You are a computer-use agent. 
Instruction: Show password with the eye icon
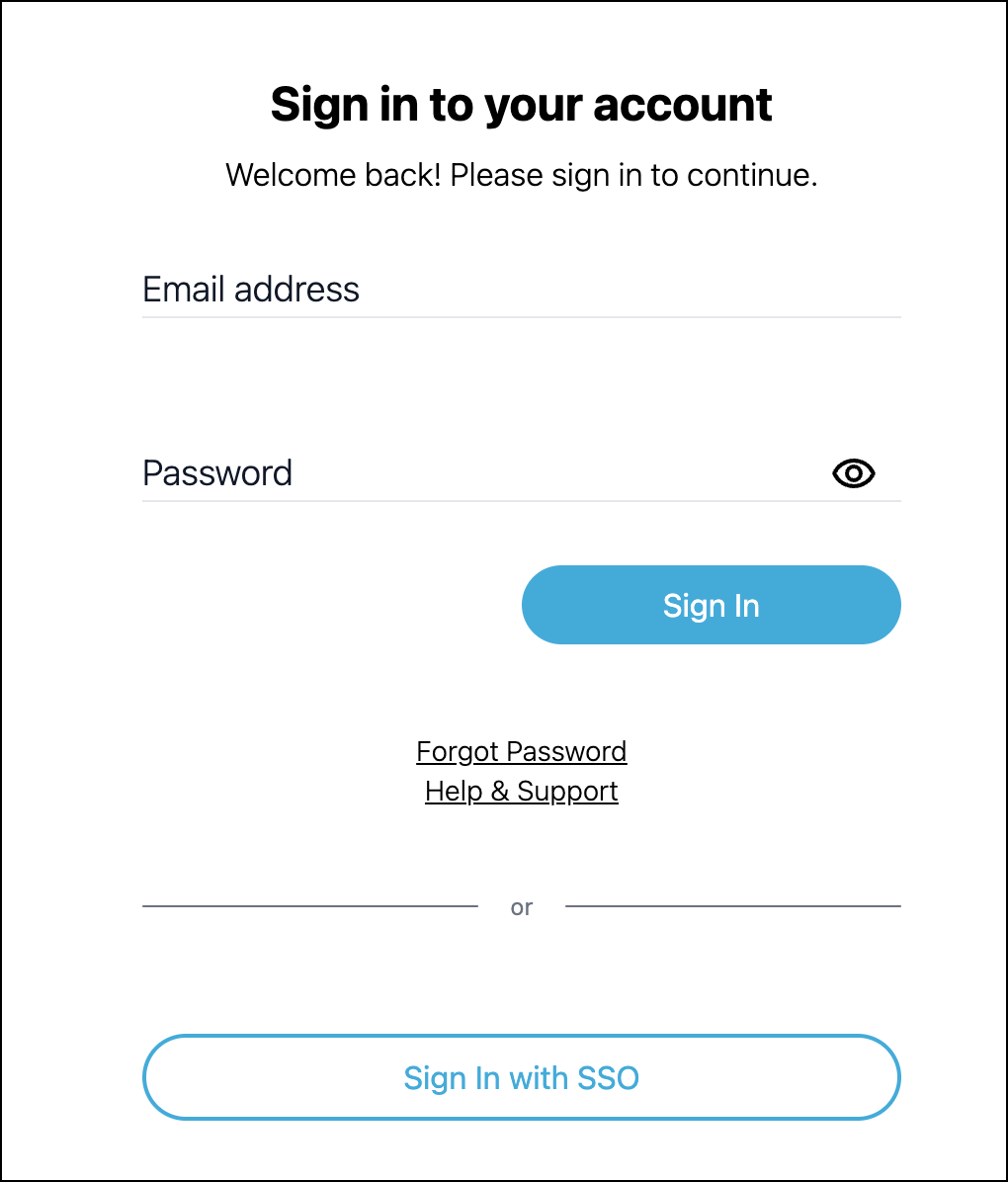point(854,474)
